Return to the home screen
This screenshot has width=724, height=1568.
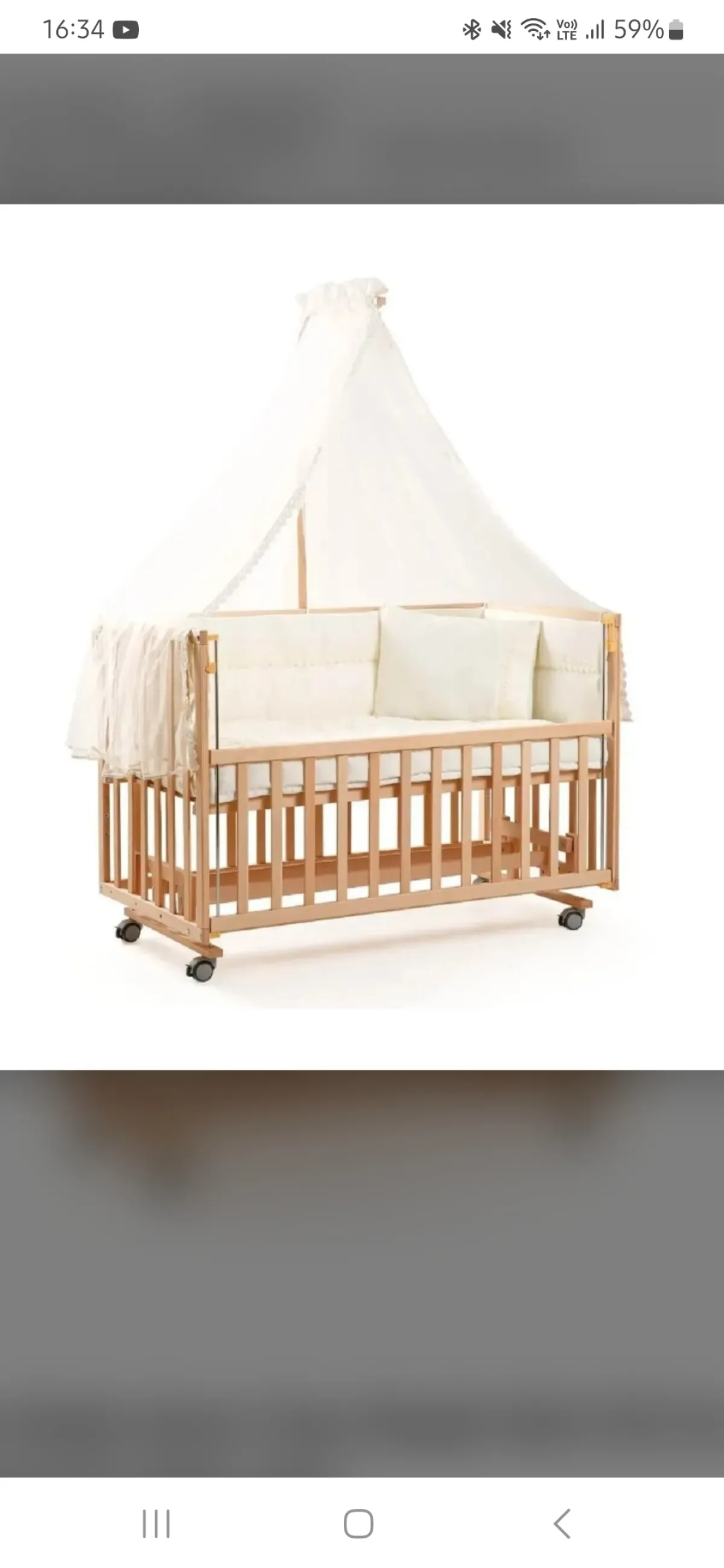pos(358,1523)
